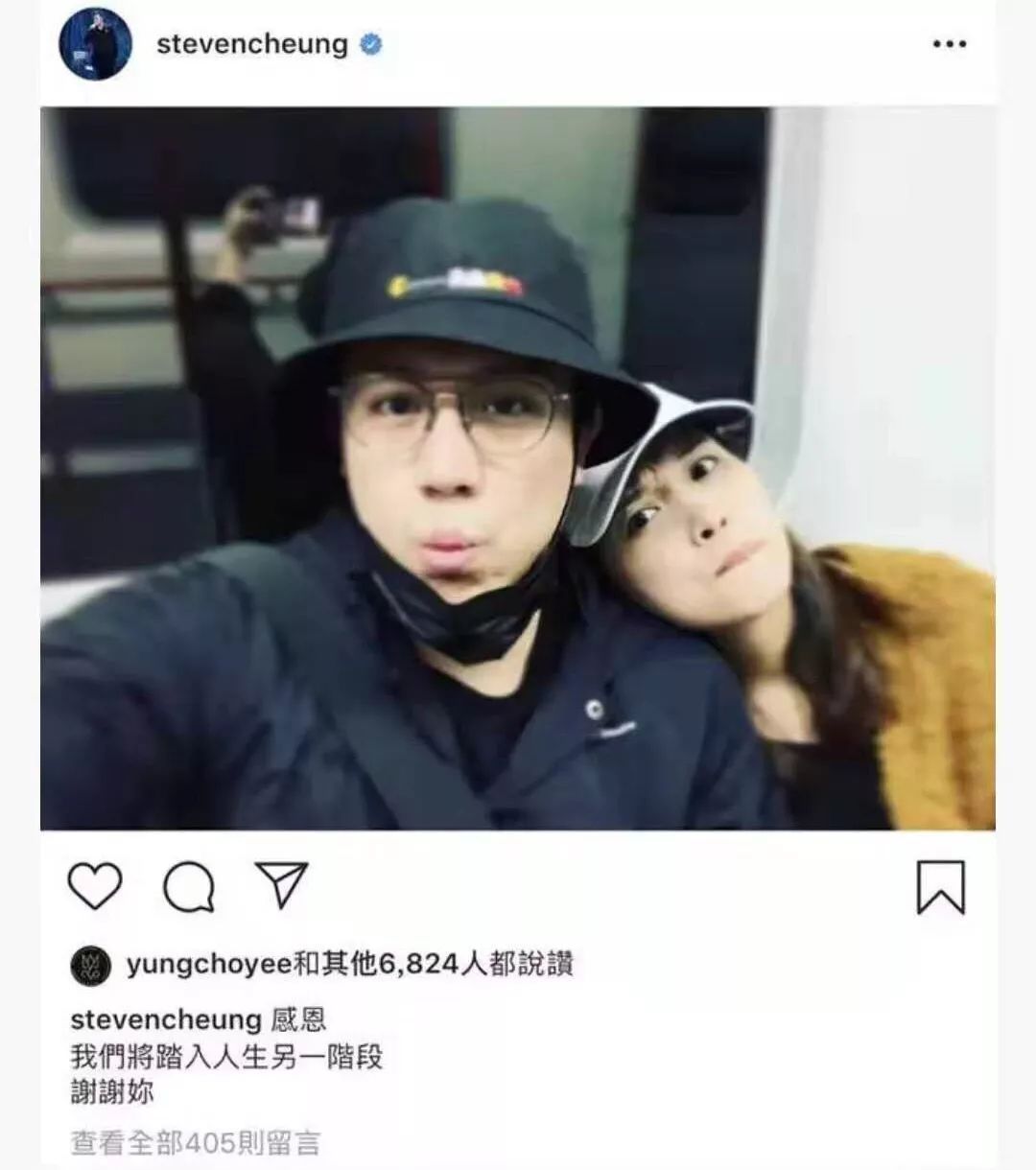Share the post via paper plane
The image size is (1036, 1170).
281,884
